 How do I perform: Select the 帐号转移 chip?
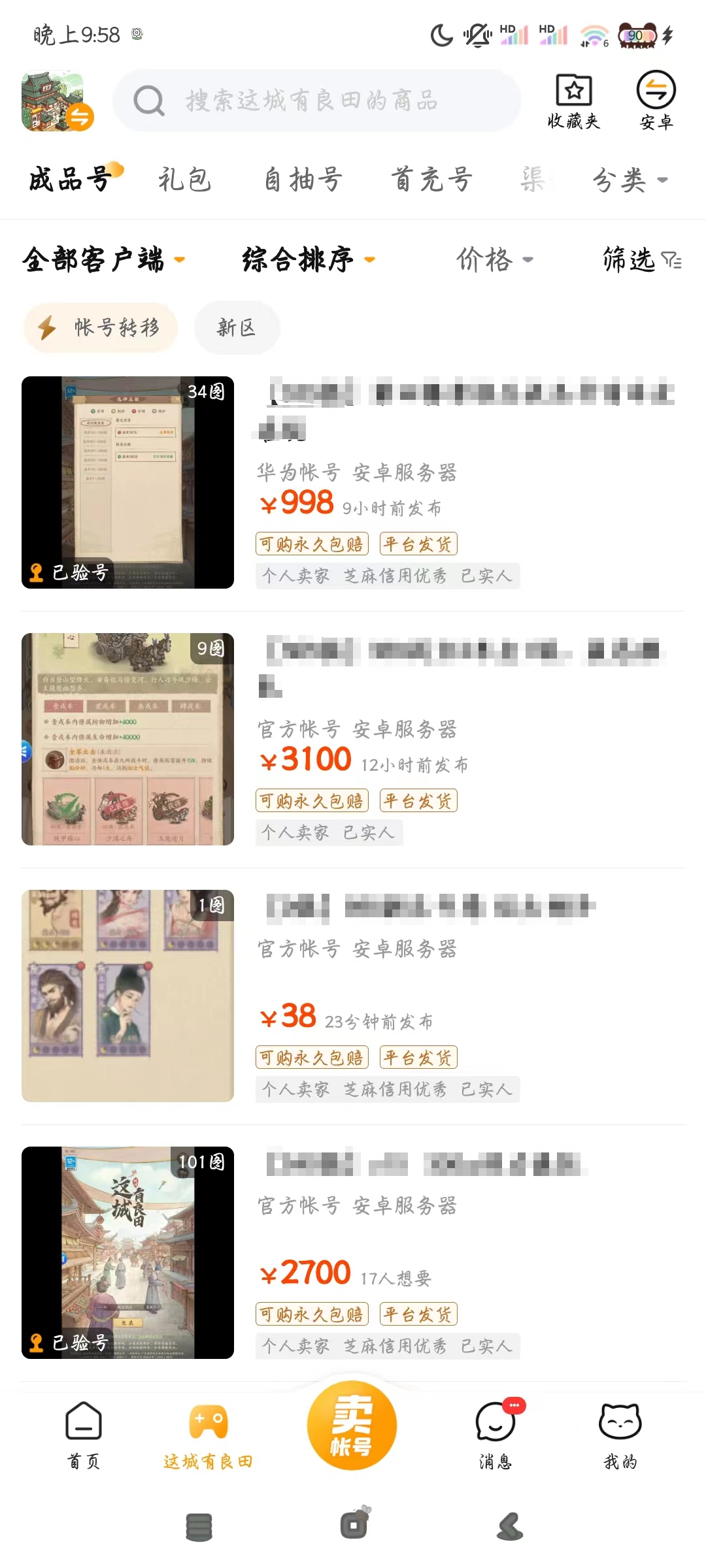[101, 327]
